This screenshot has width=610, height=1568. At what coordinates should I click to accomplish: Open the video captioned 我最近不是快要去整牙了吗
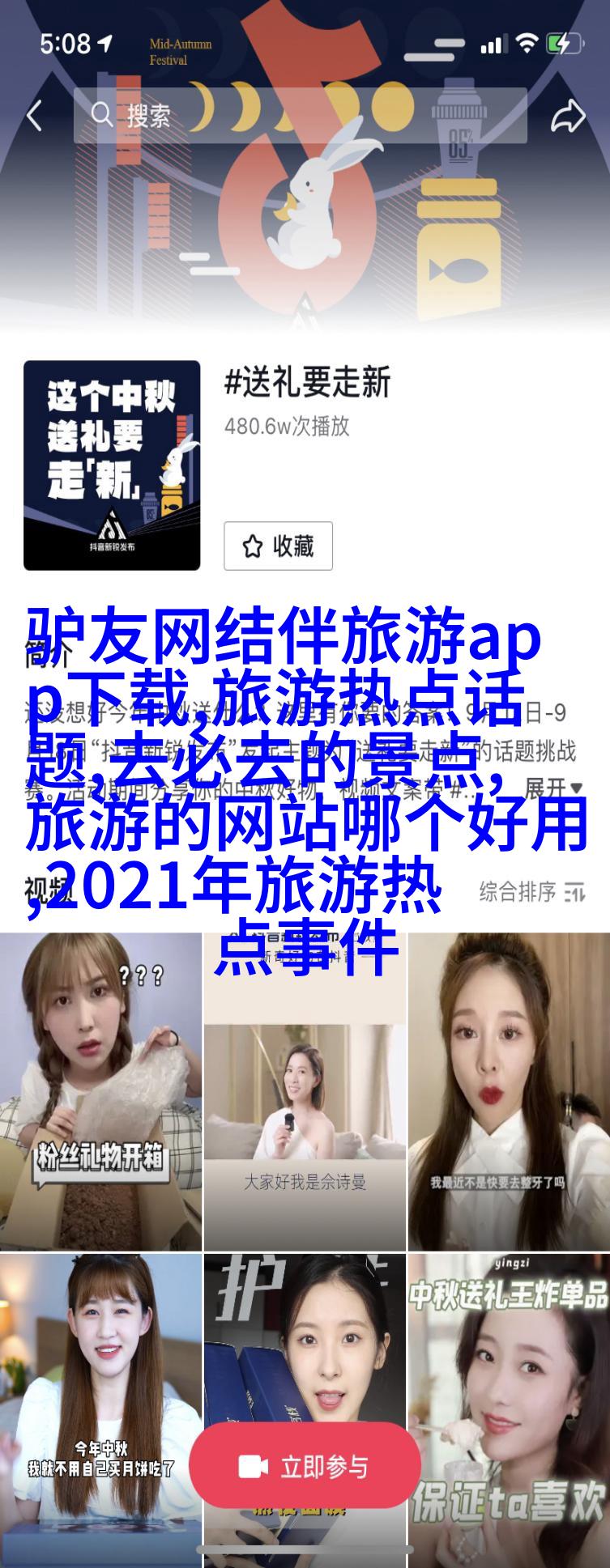(509, 1091)
